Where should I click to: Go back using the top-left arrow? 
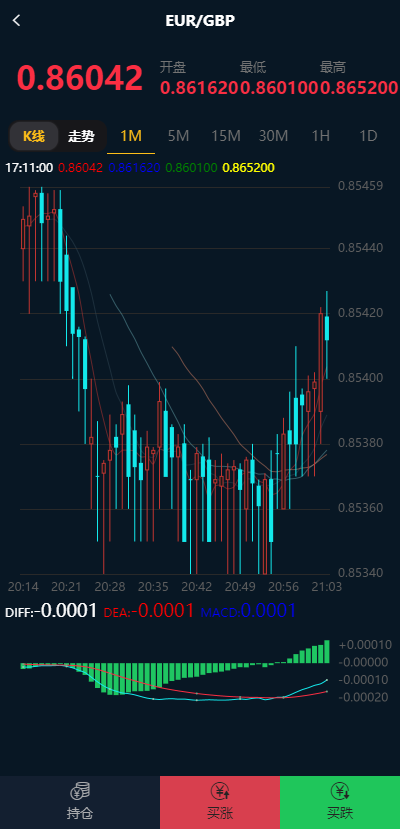click(x=17, y=21)
